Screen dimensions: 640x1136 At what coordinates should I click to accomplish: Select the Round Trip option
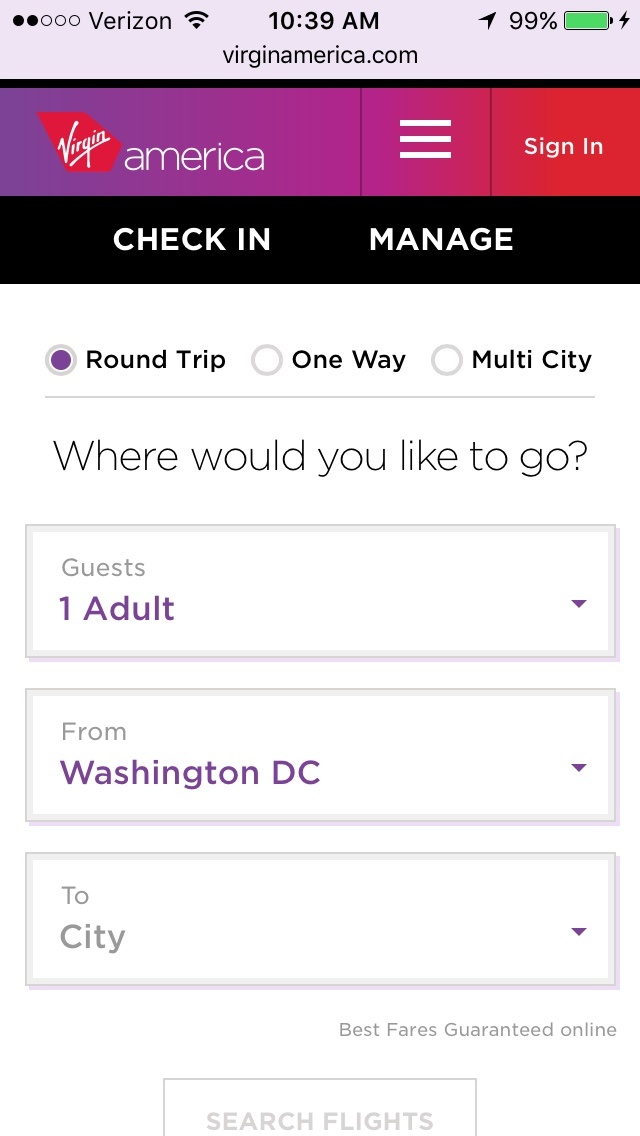pos(136,360)
